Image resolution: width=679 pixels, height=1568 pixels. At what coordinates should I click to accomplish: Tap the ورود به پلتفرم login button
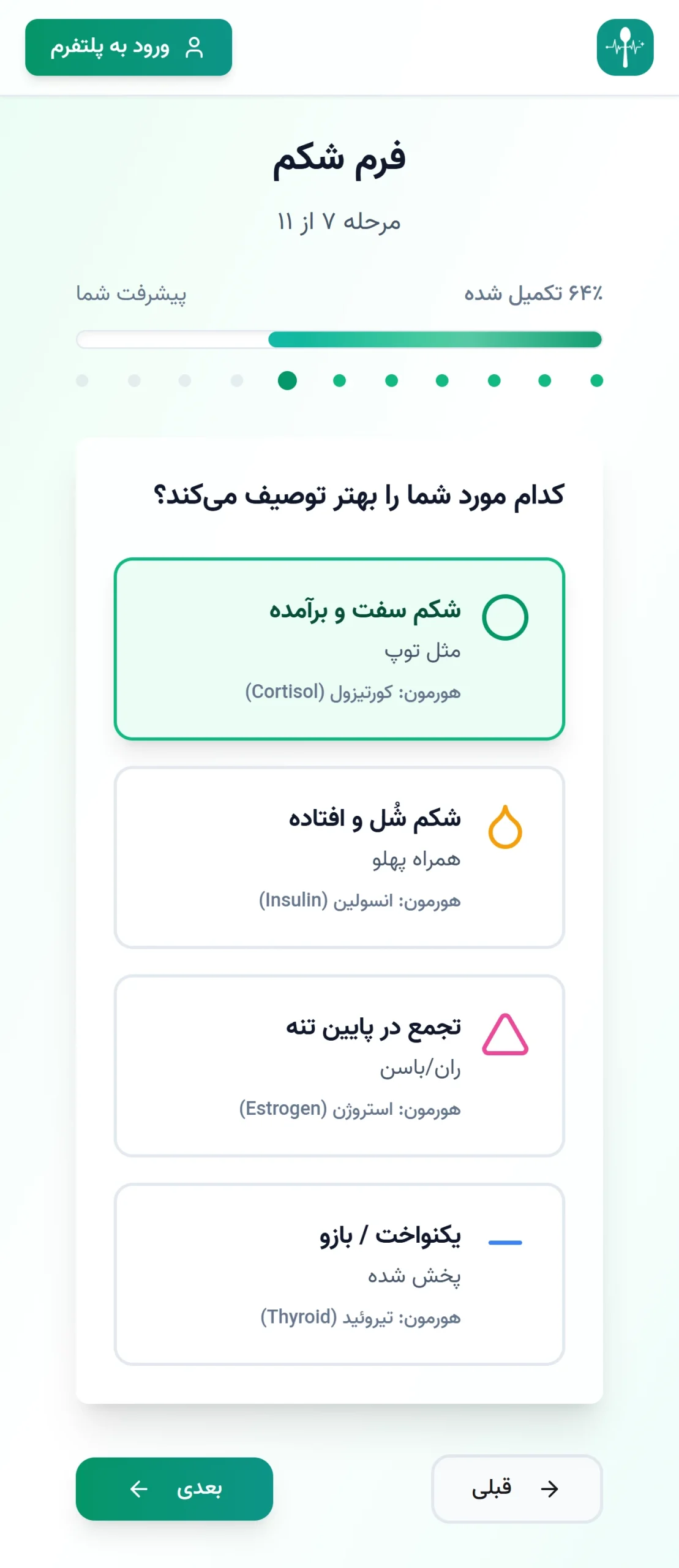pyautogui.click(x=129, y=48)
